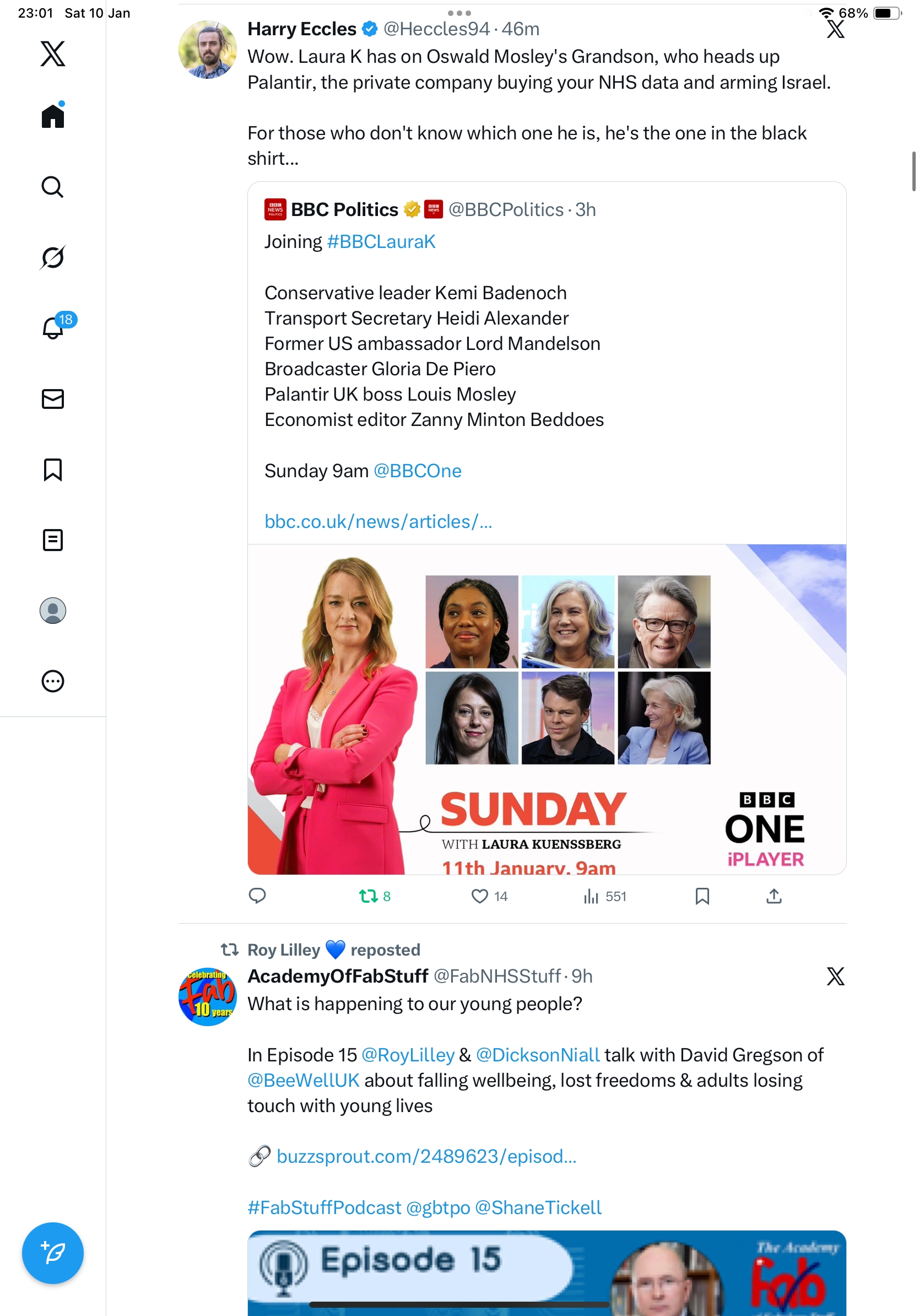Open the lists page

click(53, 540)
